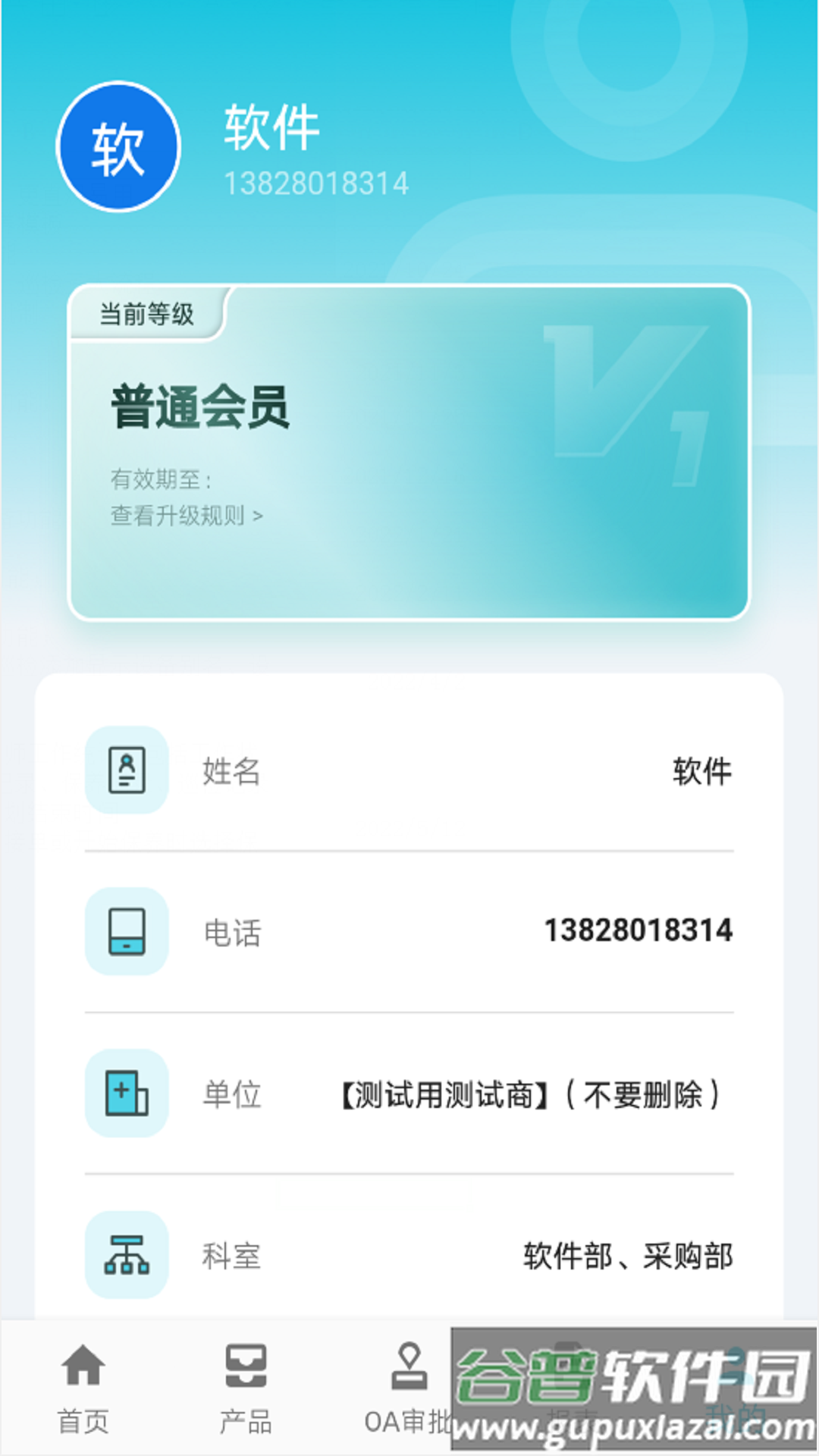Image resolution: width=819 pixels, height=1456 pixels.
Task: Open the 单位 row
Action: (409, 1094)
